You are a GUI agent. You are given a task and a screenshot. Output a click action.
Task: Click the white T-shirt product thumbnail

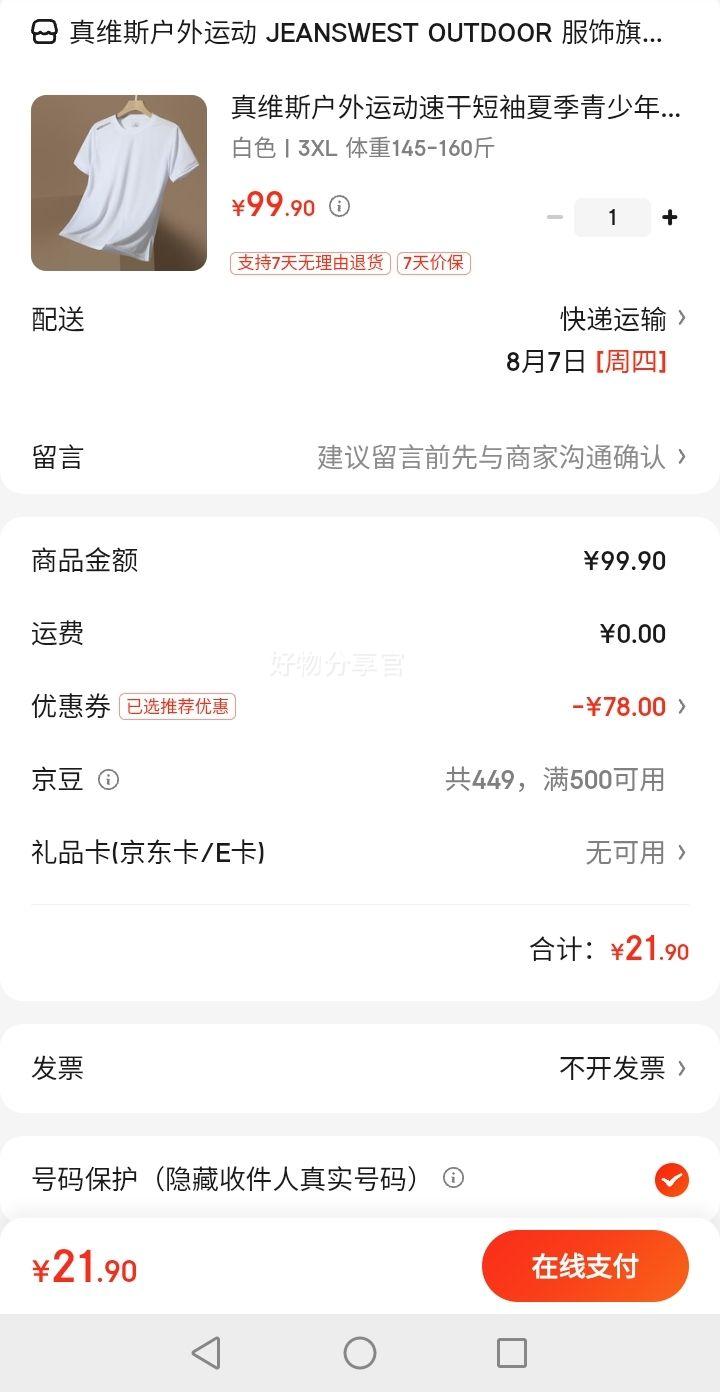(x=119, y=182)
